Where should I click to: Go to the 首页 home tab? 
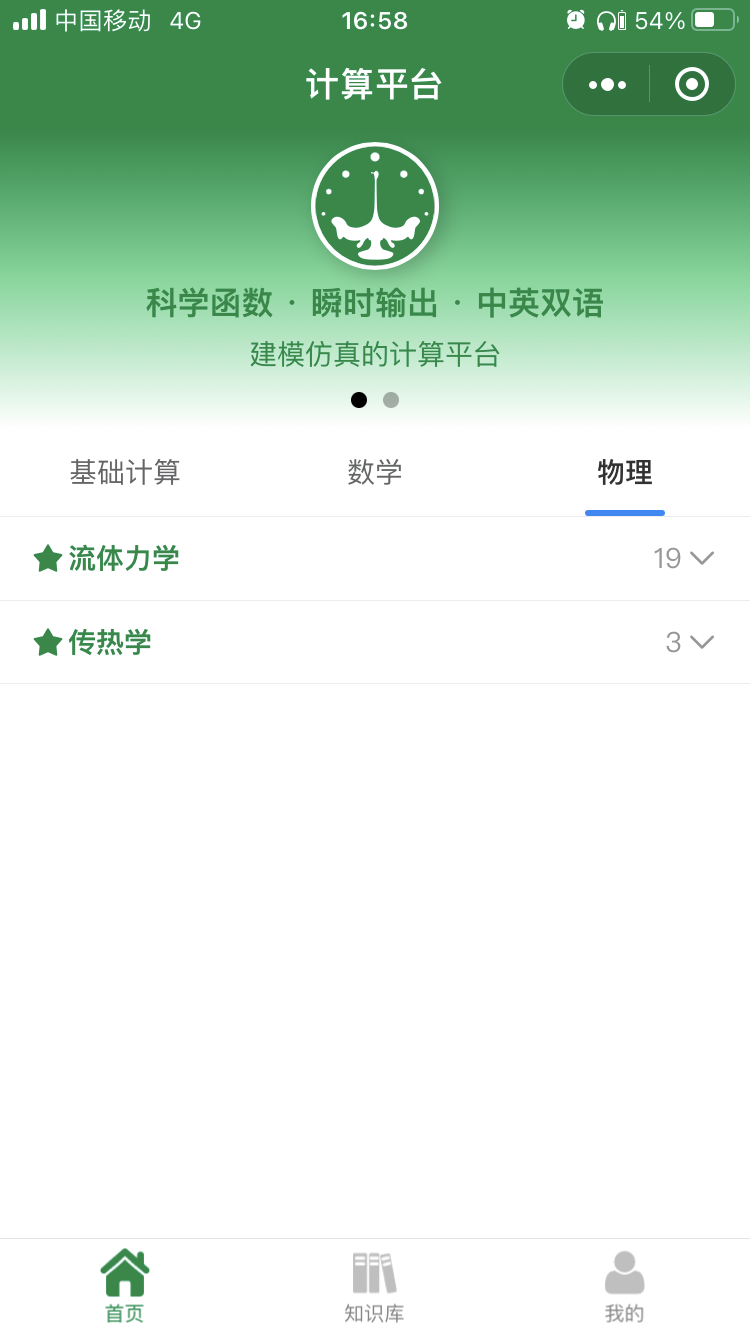click(125, 1286)
